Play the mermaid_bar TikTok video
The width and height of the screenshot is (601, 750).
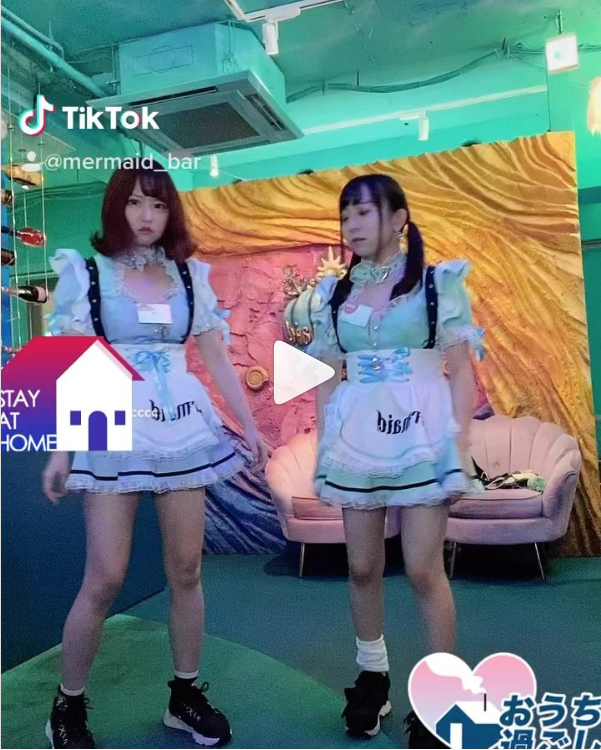tap(302, 373)
